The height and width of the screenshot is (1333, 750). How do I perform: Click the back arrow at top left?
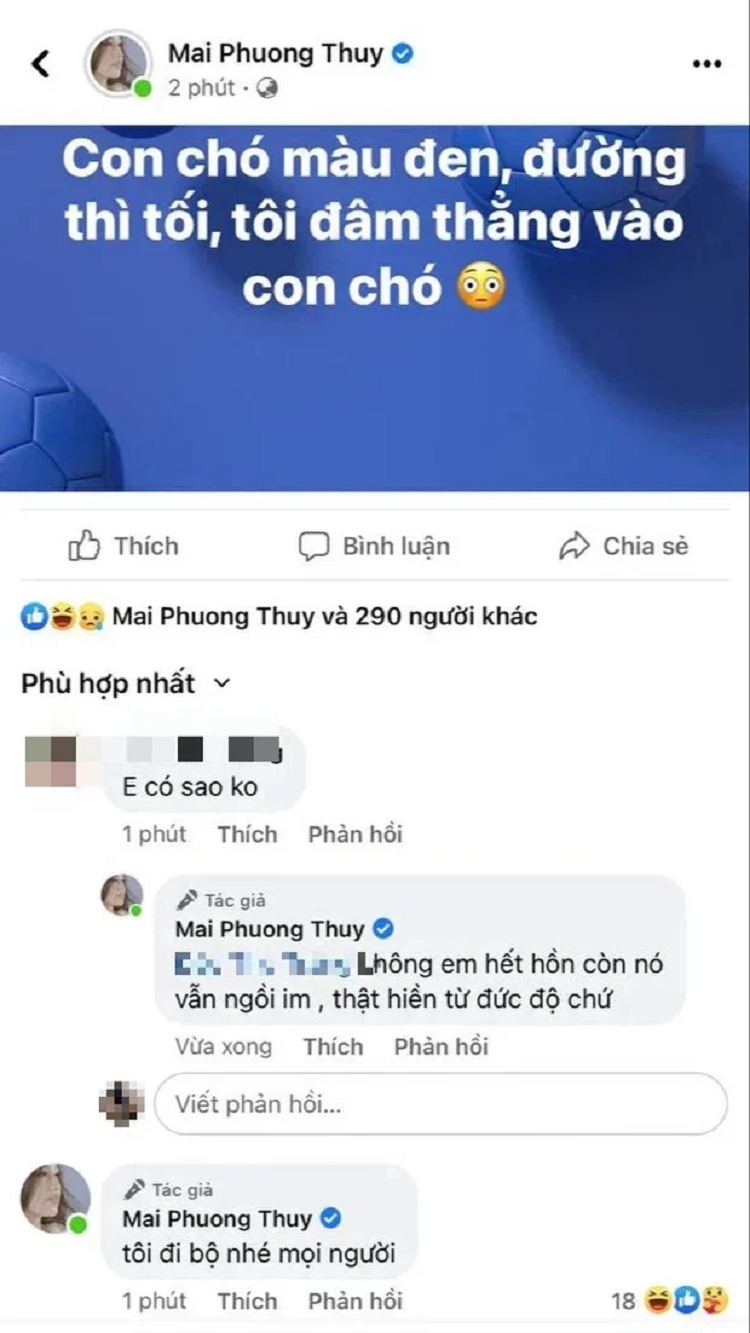[40, 62]
